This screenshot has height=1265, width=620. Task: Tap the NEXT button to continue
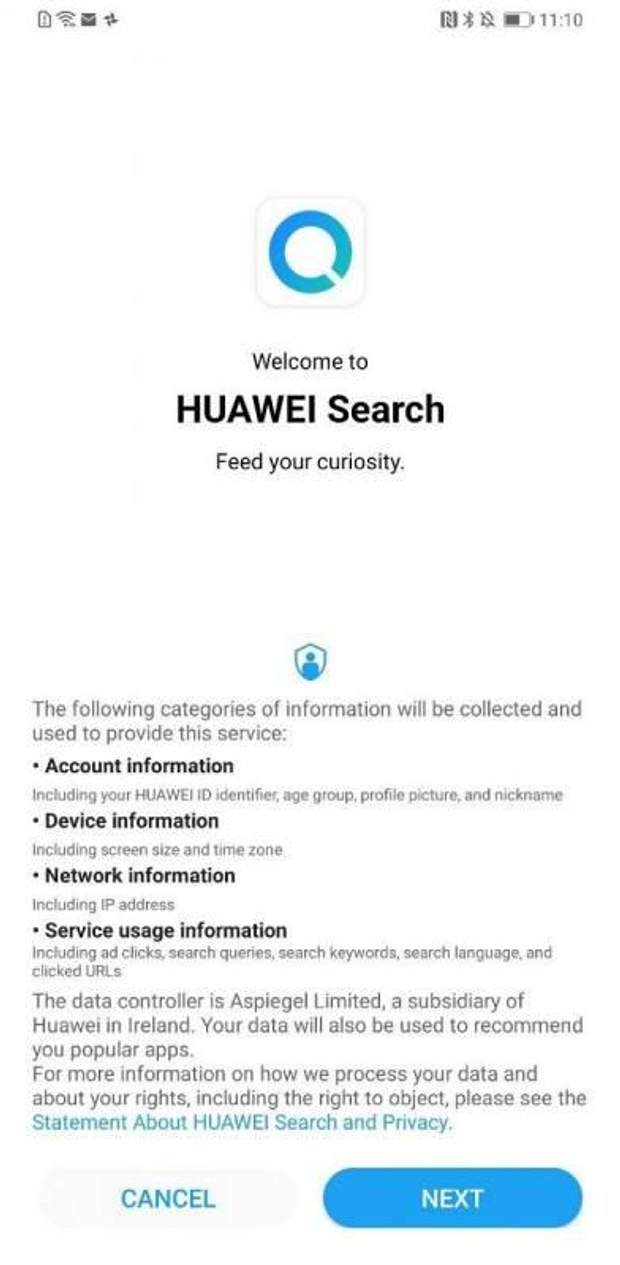452,1198
